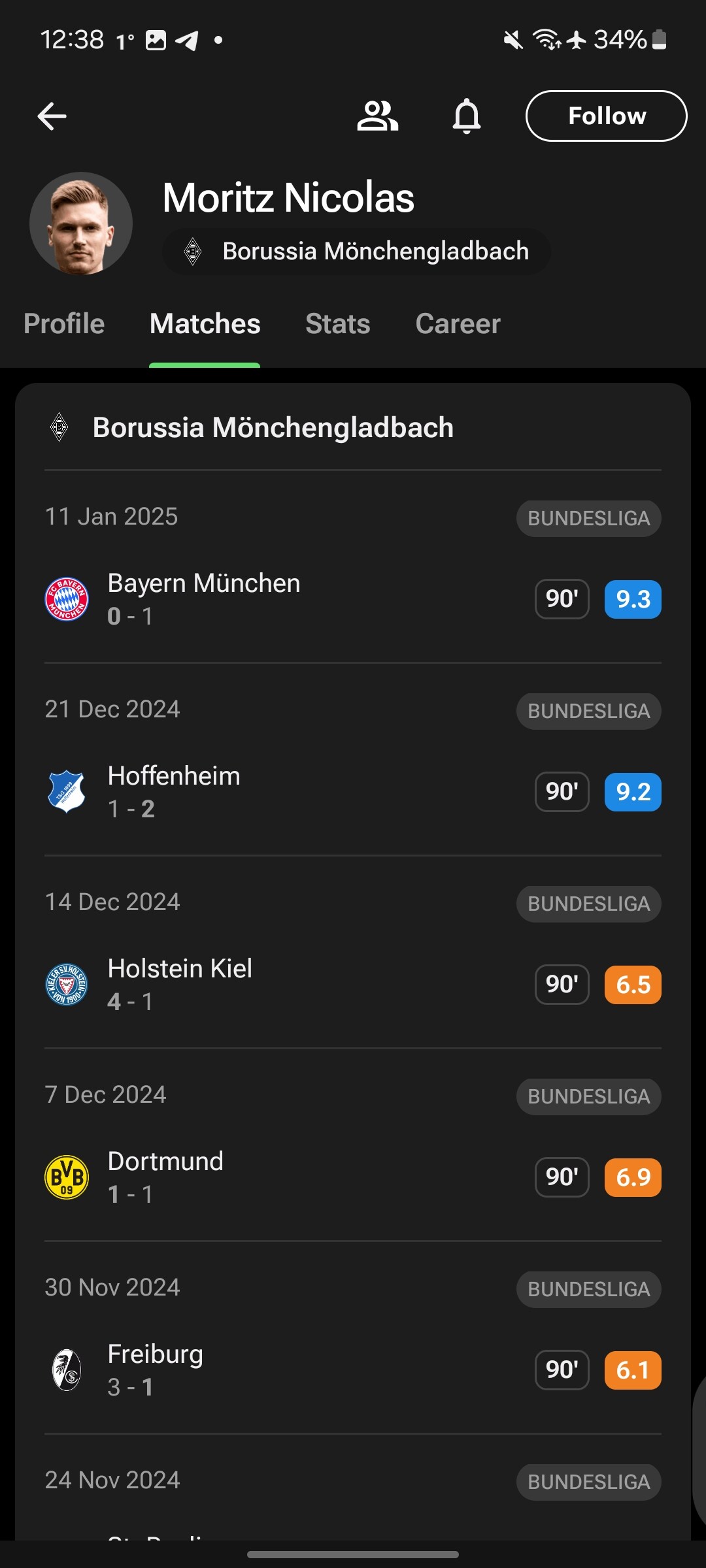Tap the notifications bell for Moritz Nicolas
The image size is (706, 1568).
click(467, 116)
